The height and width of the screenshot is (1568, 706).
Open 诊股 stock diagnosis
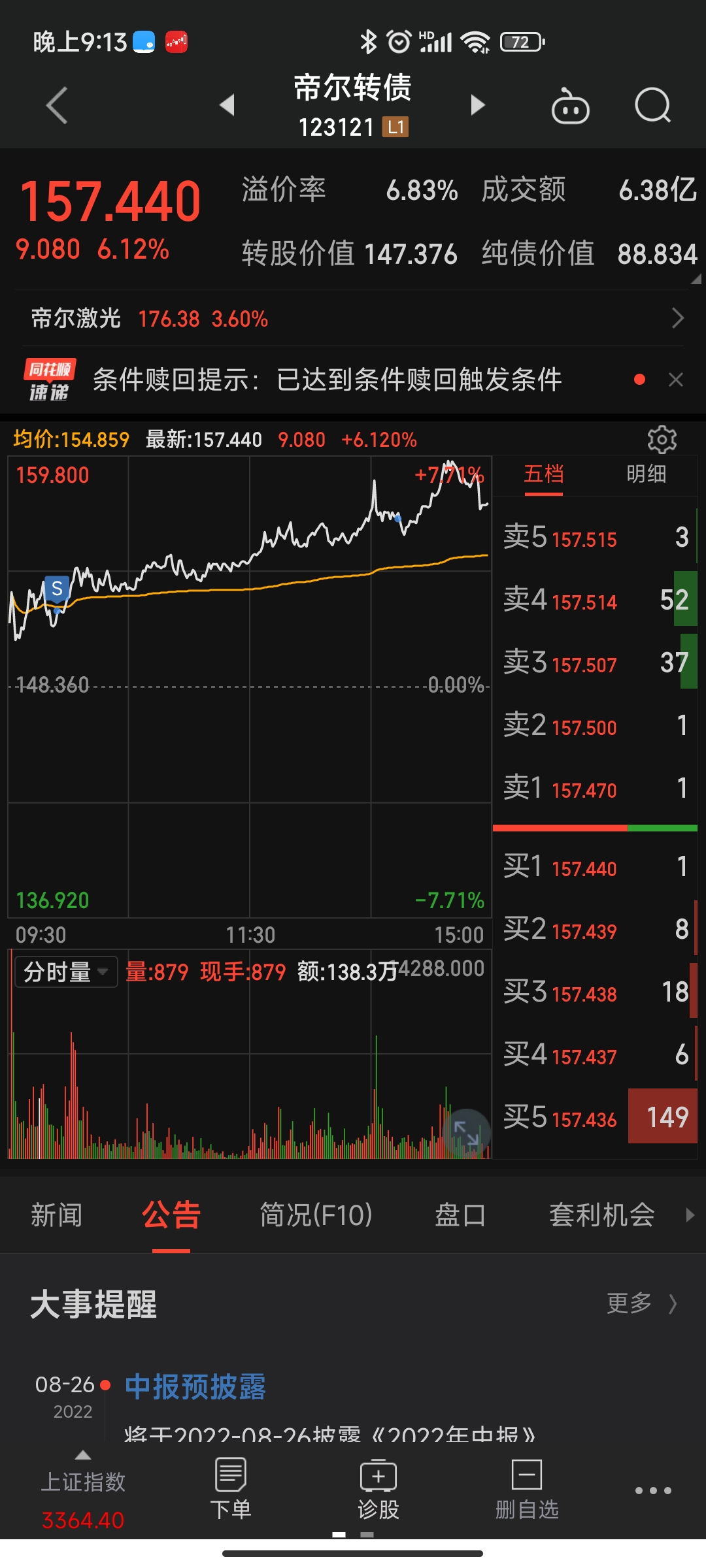tap(378, 1490)
